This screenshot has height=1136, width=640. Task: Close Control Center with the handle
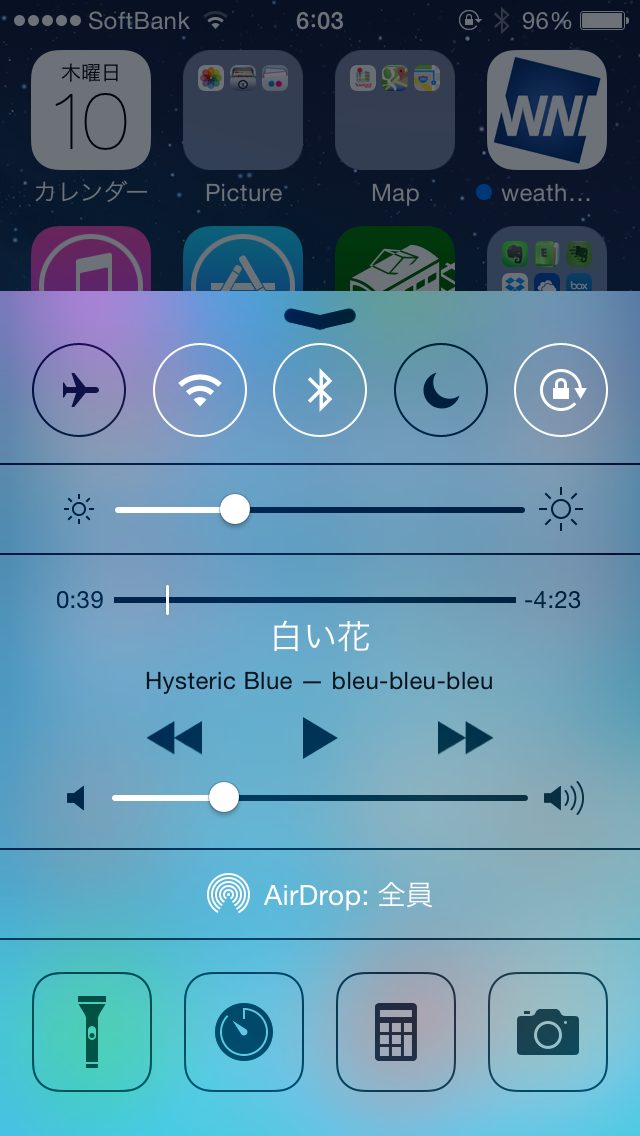pyautogui.click(x=320, y=317)
